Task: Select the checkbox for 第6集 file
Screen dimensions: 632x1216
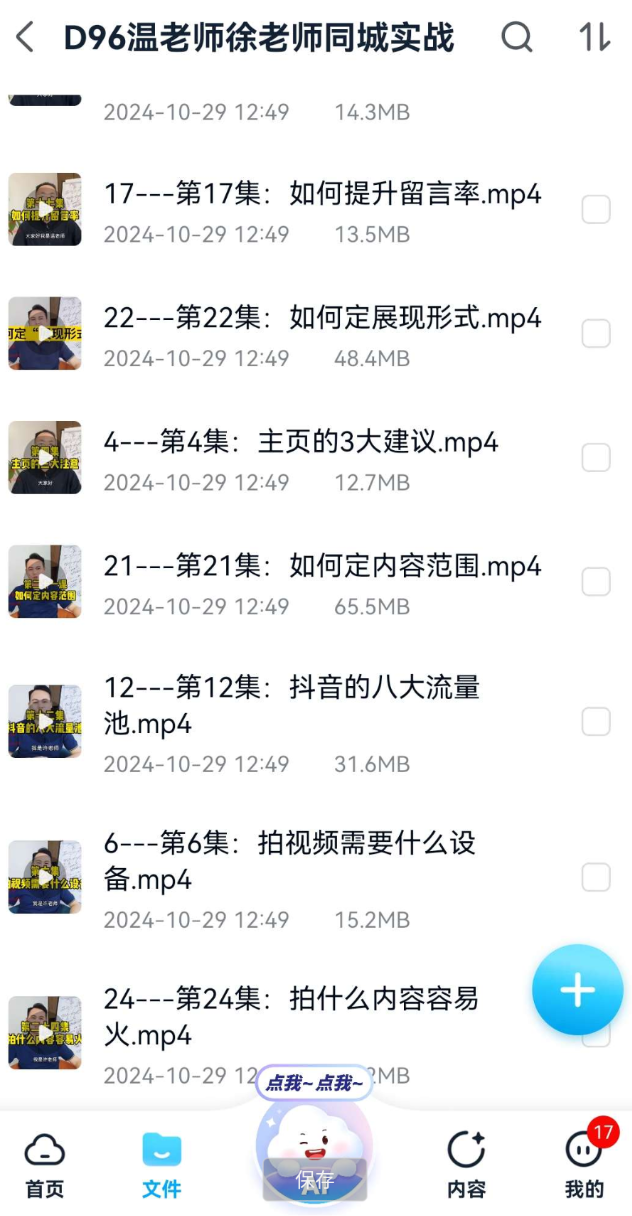Action: 596,878
